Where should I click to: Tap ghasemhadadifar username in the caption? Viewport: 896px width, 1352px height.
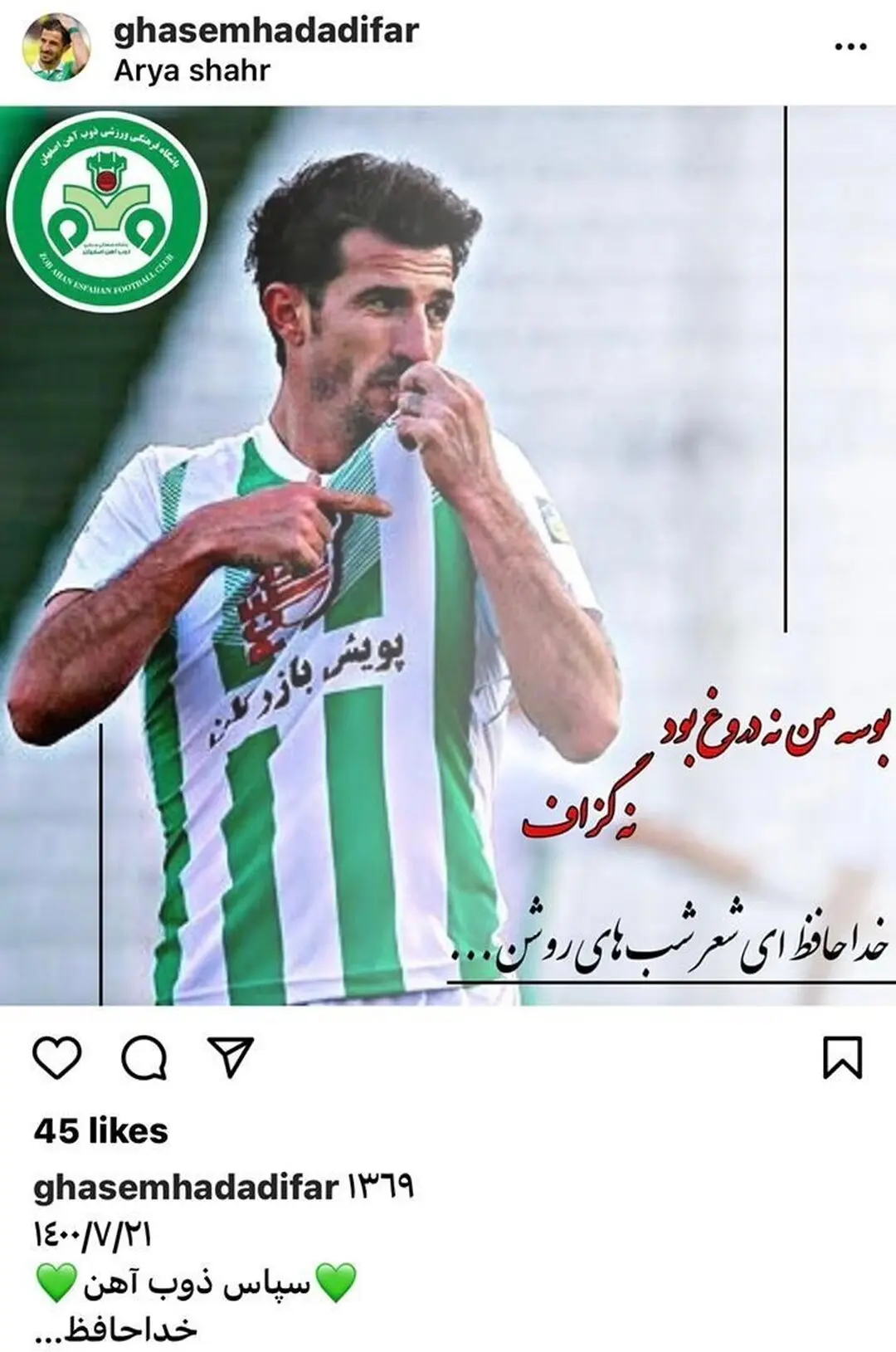186,1188
